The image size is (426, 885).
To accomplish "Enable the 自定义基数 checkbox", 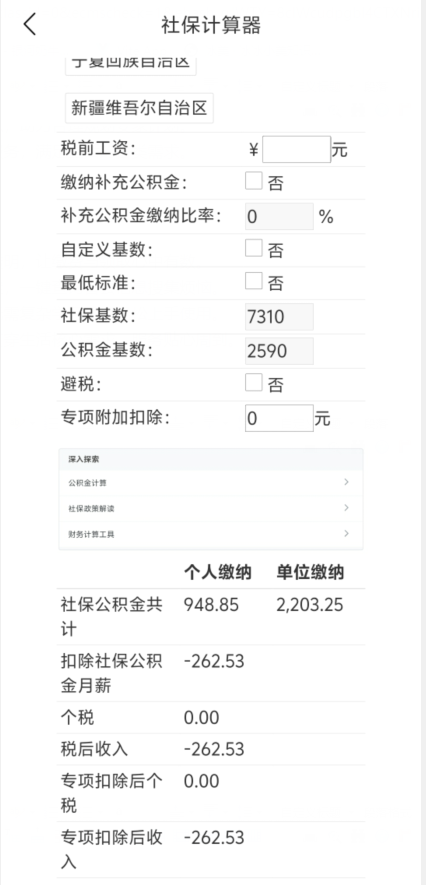I will [253, 248].
